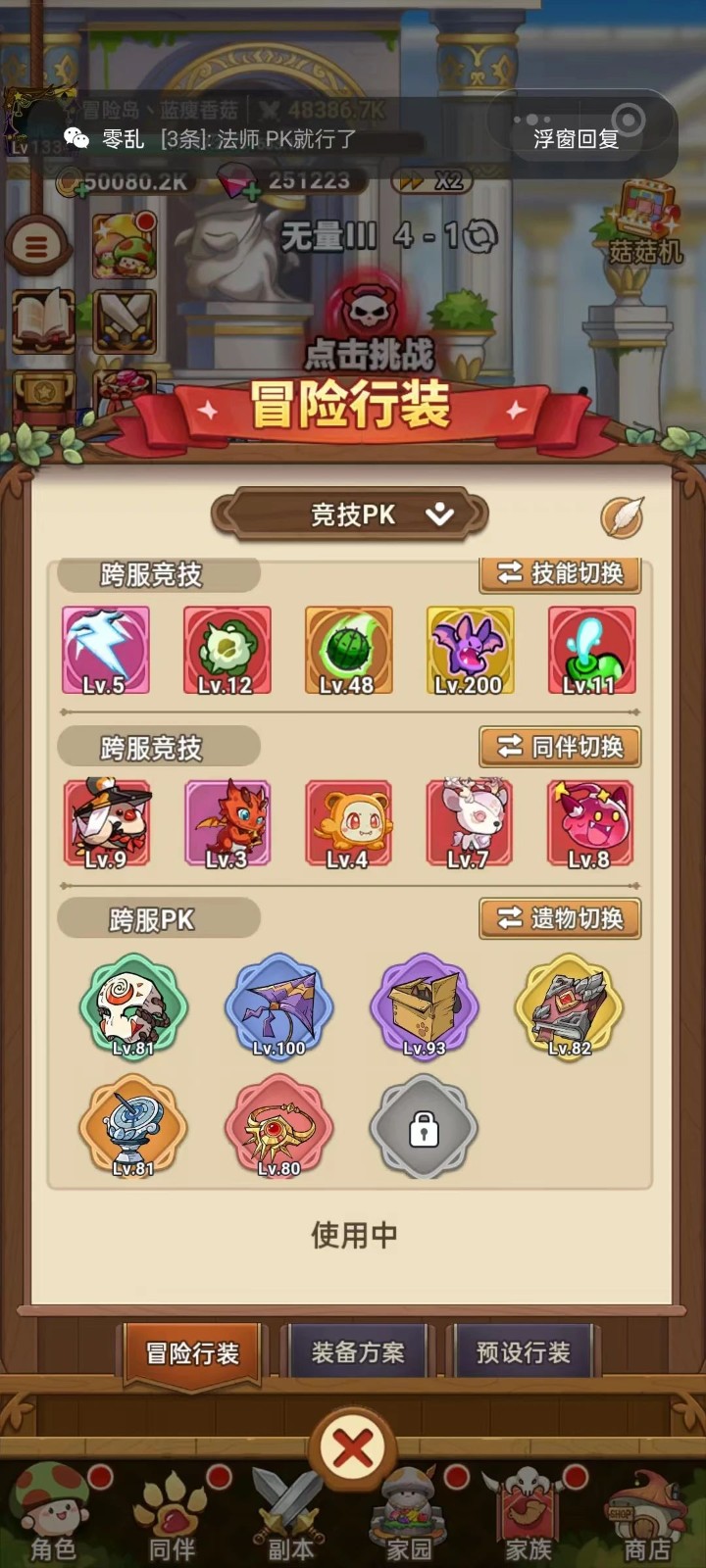Go to the 同伴 tab
The width and height of the screenshot is (706, 1568).
[x=174, y=1514]
